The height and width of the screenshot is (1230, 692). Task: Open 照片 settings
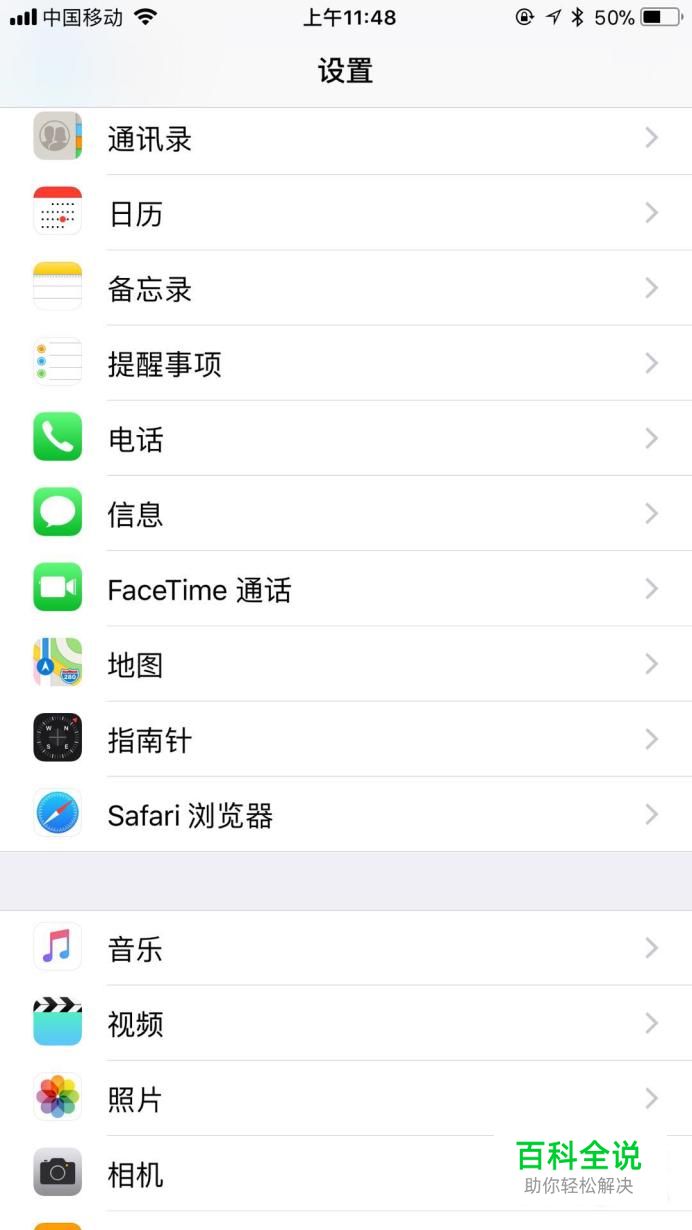click(x=346, y=1099)
